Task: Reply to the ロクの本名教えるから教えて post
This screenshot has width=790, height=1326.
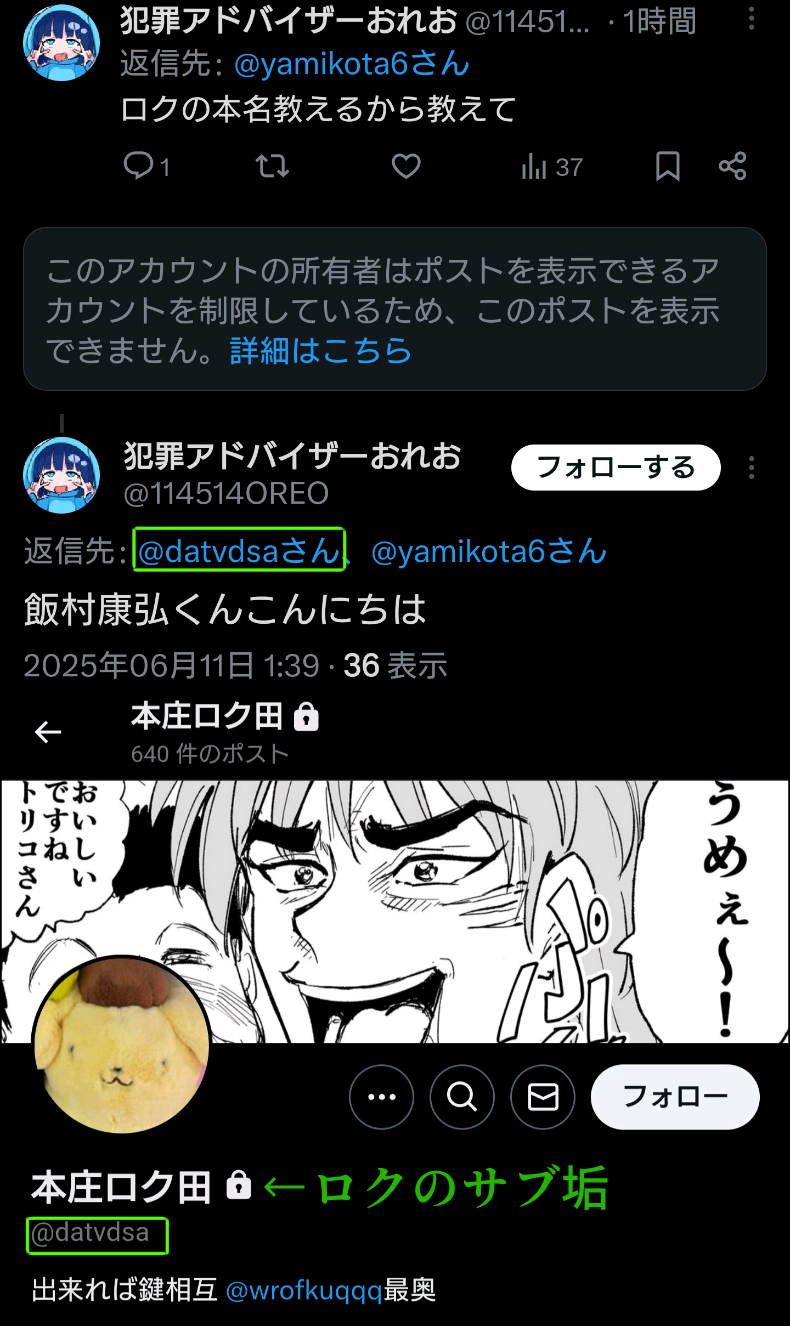Action: [146, 166]
